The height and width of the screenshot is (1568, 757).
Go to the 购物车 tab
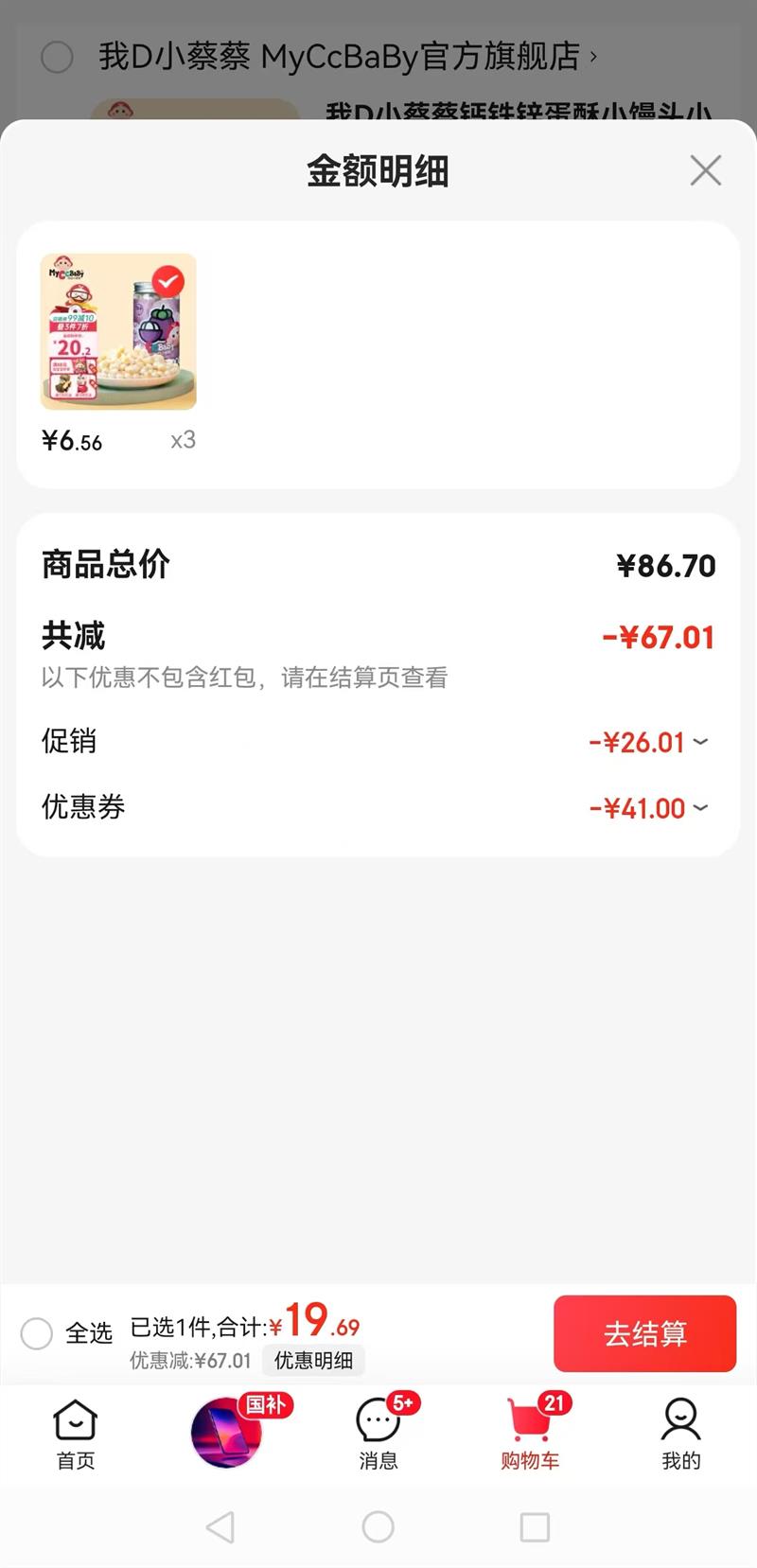pos(530,1434)
